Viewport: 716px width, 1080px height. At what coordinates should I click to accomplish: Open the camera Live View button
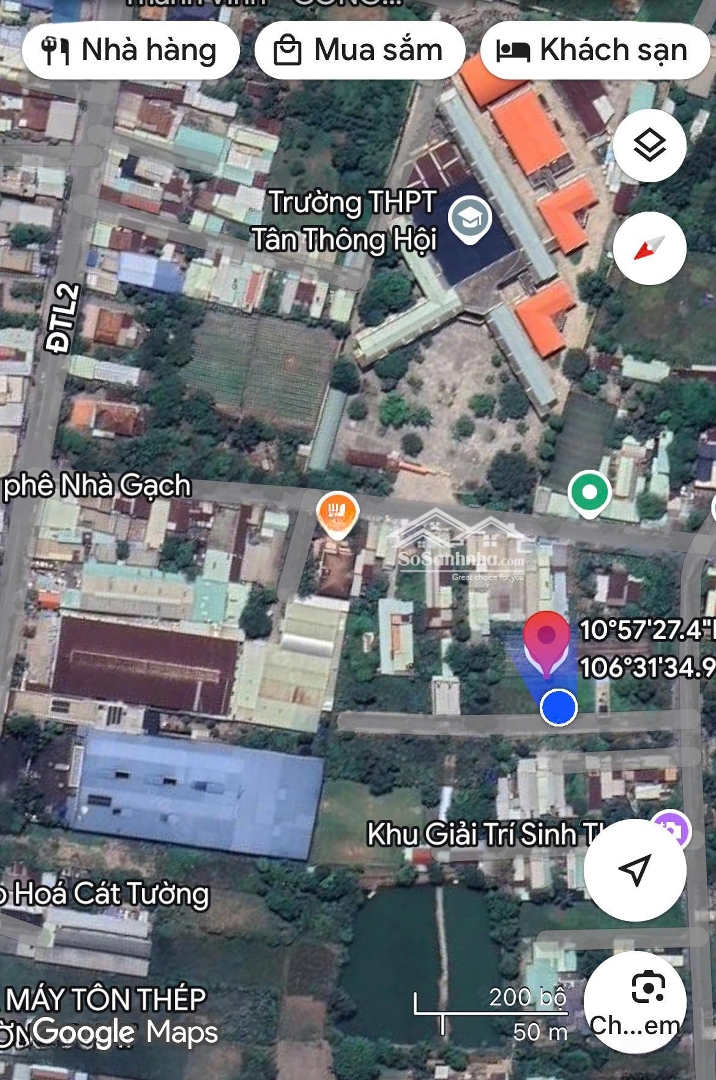coord(635,1002)
